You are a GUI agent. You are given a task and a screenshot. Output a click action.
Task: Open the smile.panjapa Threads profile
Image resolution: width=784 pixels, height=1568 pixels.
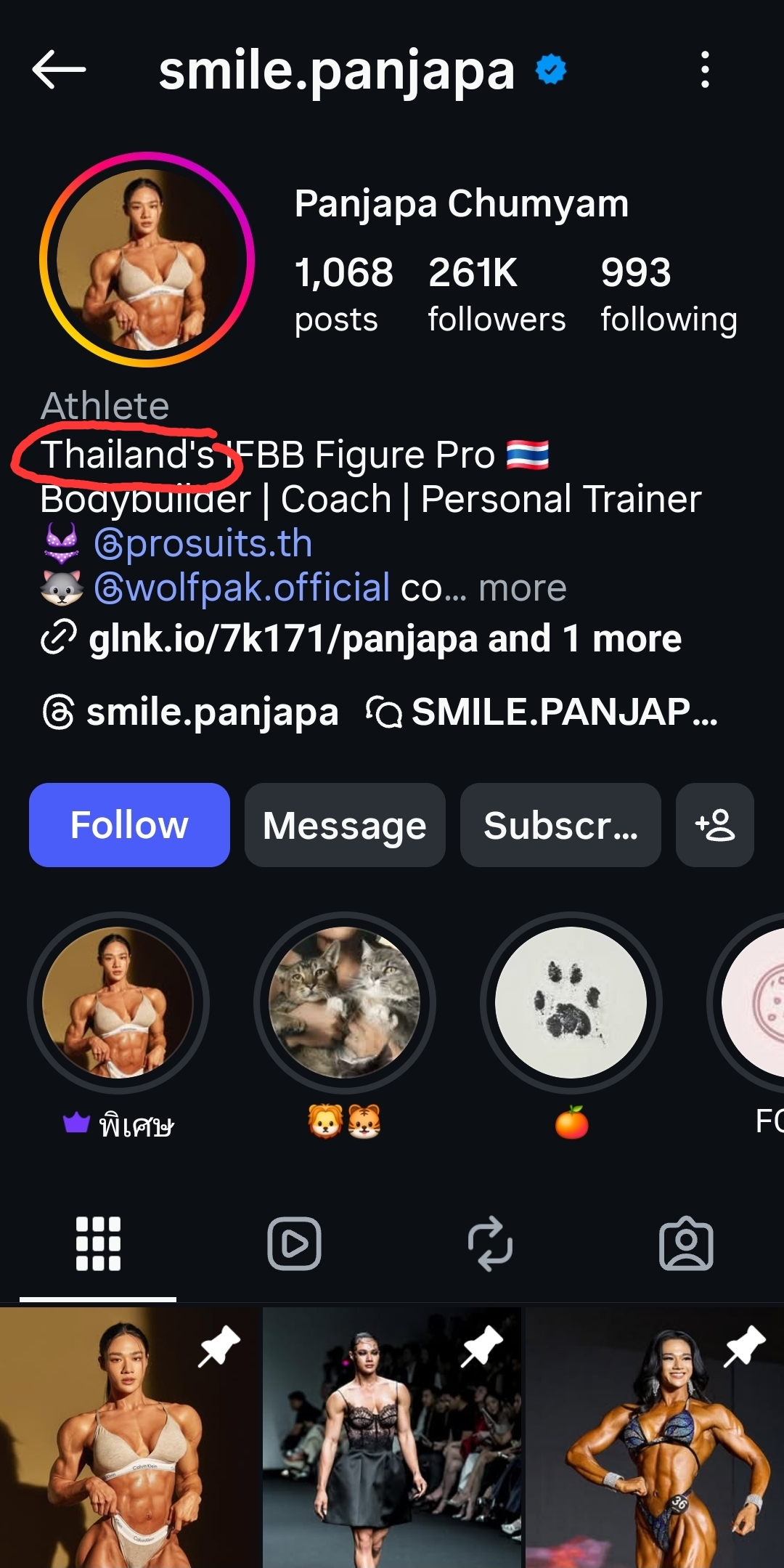point(191,712)
